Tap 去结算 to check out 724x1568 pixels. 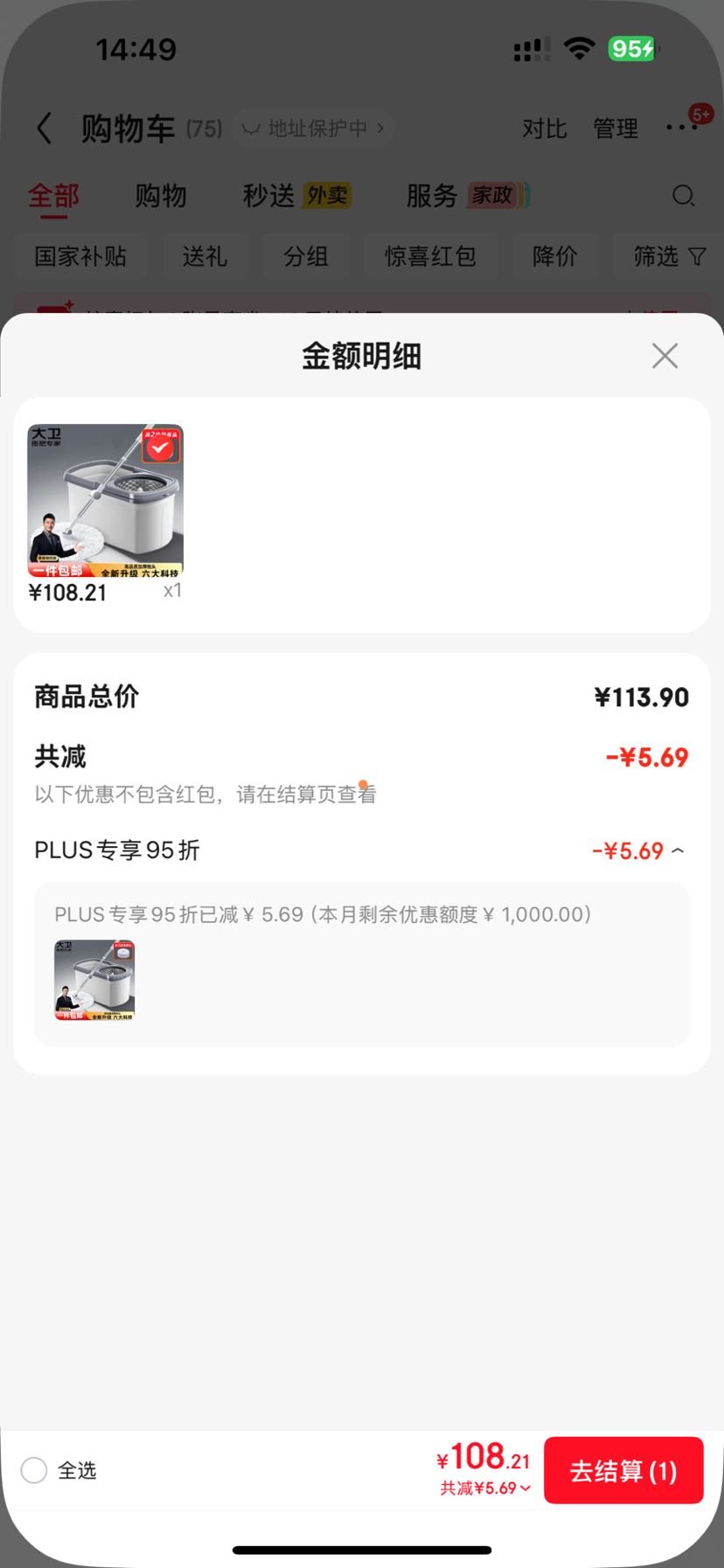623,1470
